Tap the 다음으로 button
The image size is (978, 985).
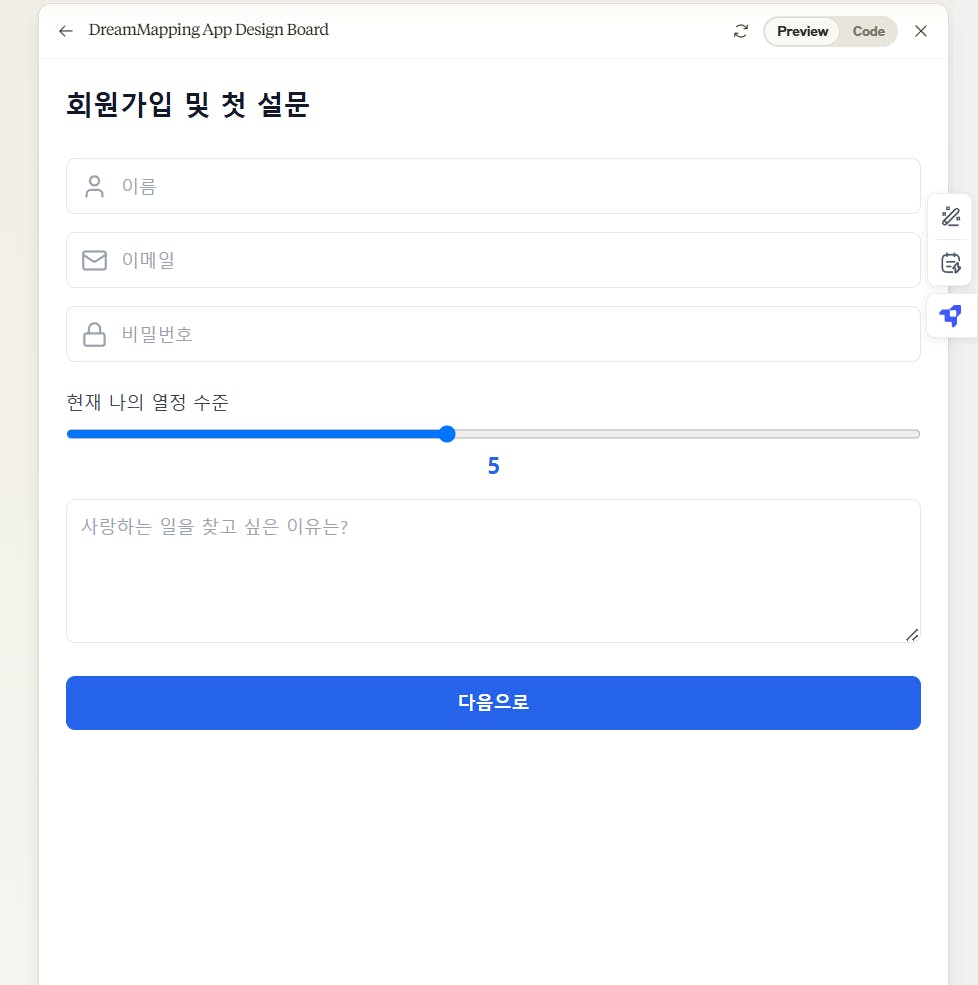pyautogui.click(x=493, y=703)
